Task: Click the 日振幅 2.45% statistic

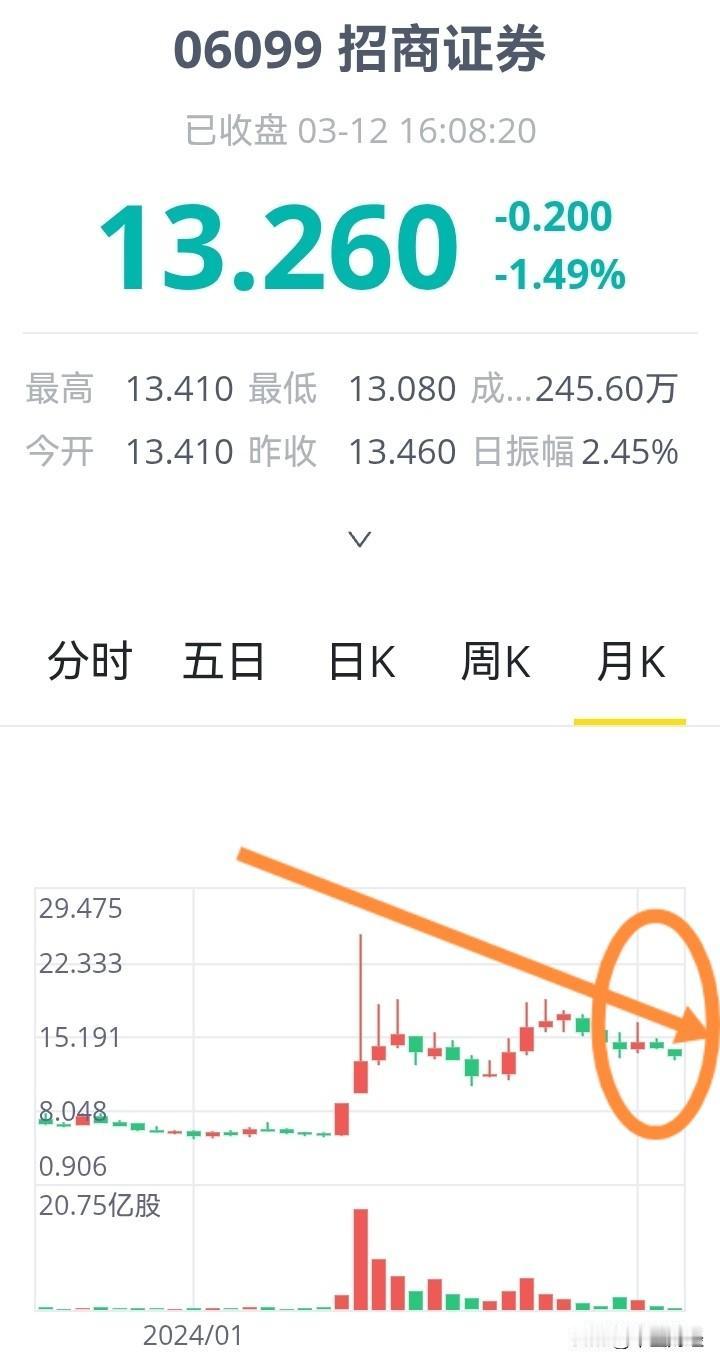Action: click(600, 451)
